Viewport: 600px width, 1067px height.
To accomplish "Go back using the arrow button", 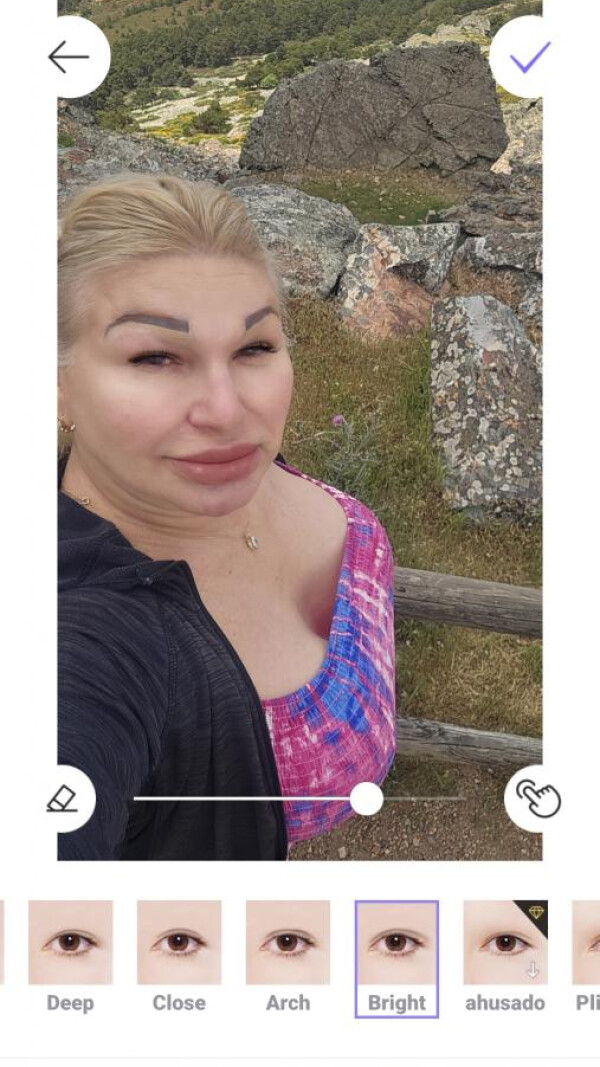I will click(x=68, y=58).
